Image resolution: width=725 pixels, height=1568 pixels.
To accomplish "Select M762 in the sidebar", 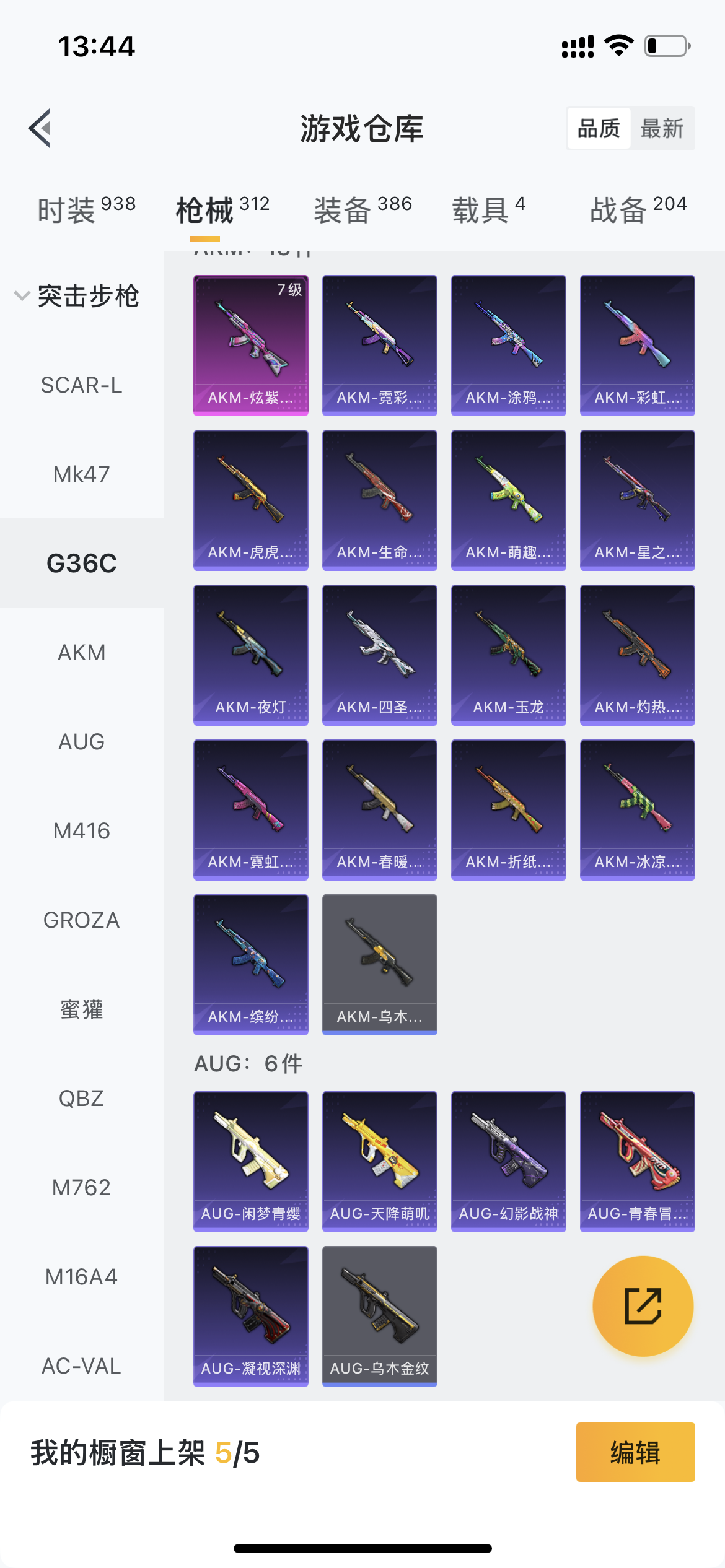I will (x=81, y=1188).
